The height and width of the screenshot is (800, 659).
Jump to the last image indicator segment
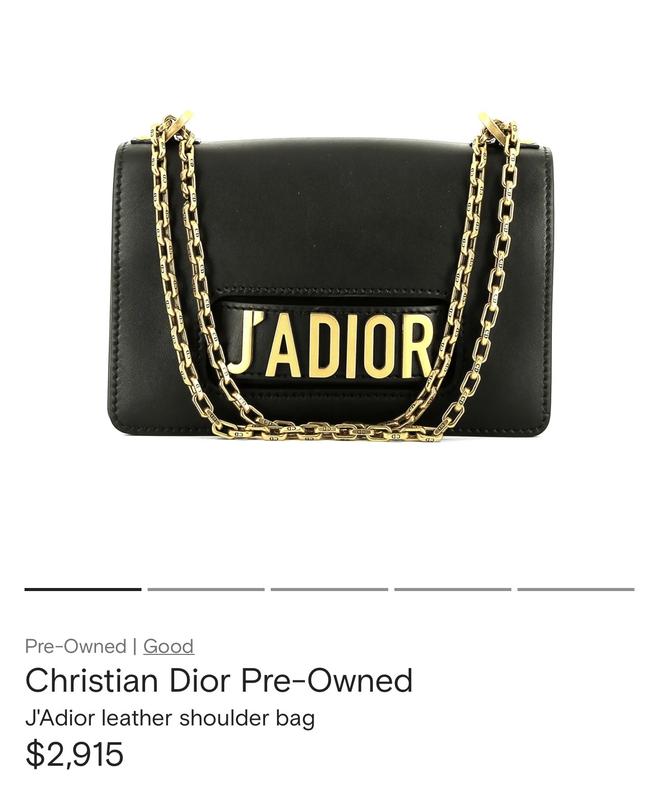(x=575, y=590)
